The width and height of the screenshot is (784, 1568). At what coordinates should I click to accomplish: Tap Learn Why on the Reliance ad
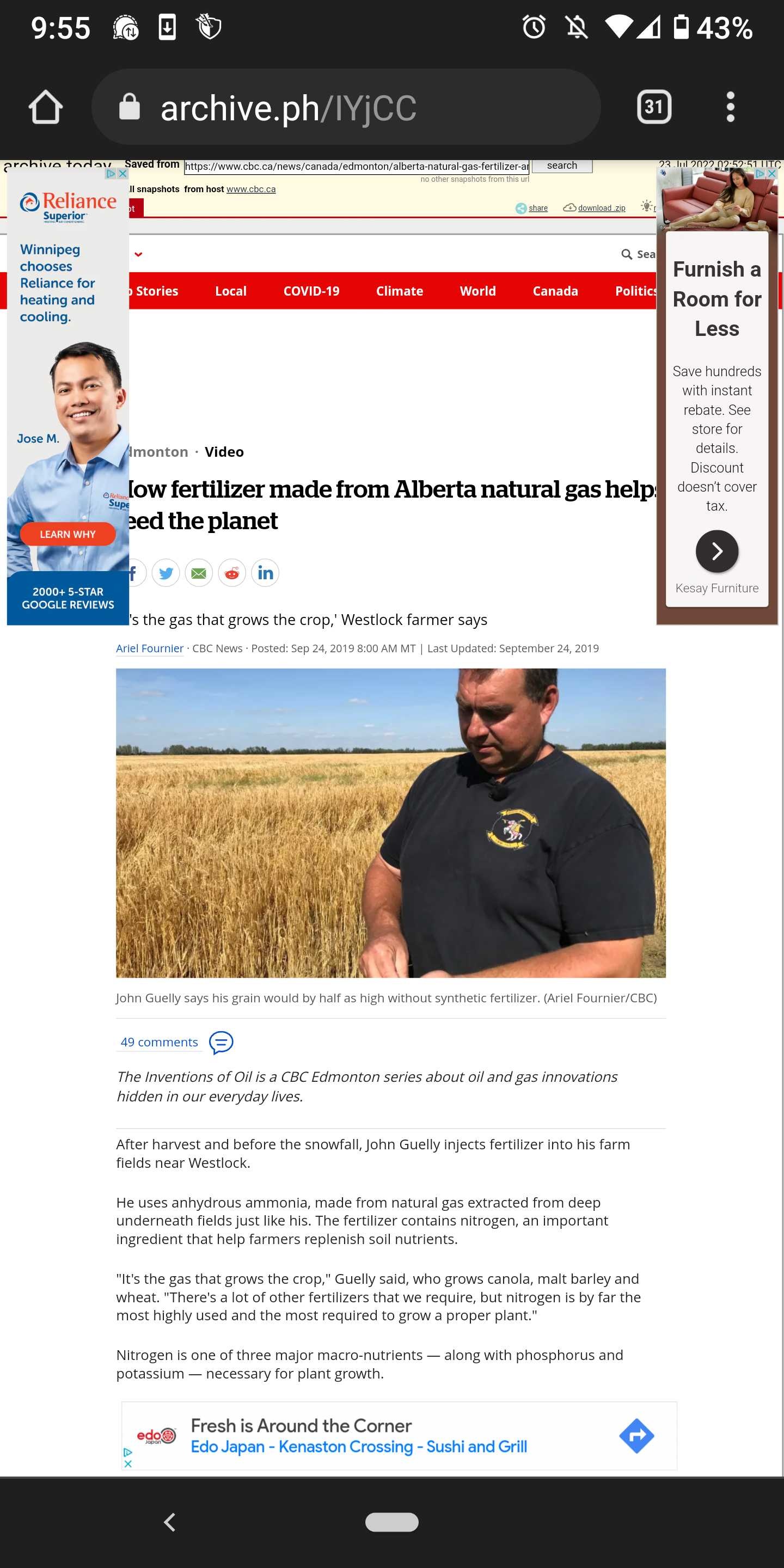[68, 535]
